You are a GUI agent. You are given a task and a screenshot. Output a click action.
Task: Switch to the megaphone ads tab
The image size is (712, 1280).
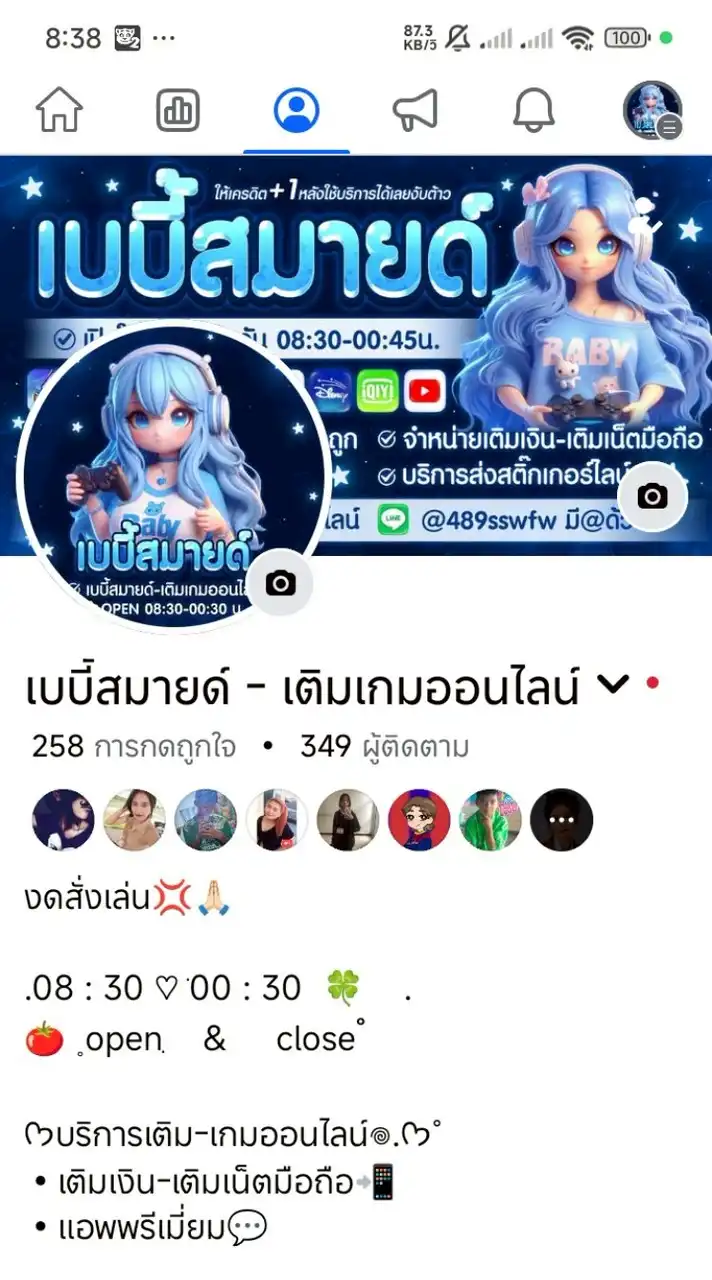(x=415, y=111)
